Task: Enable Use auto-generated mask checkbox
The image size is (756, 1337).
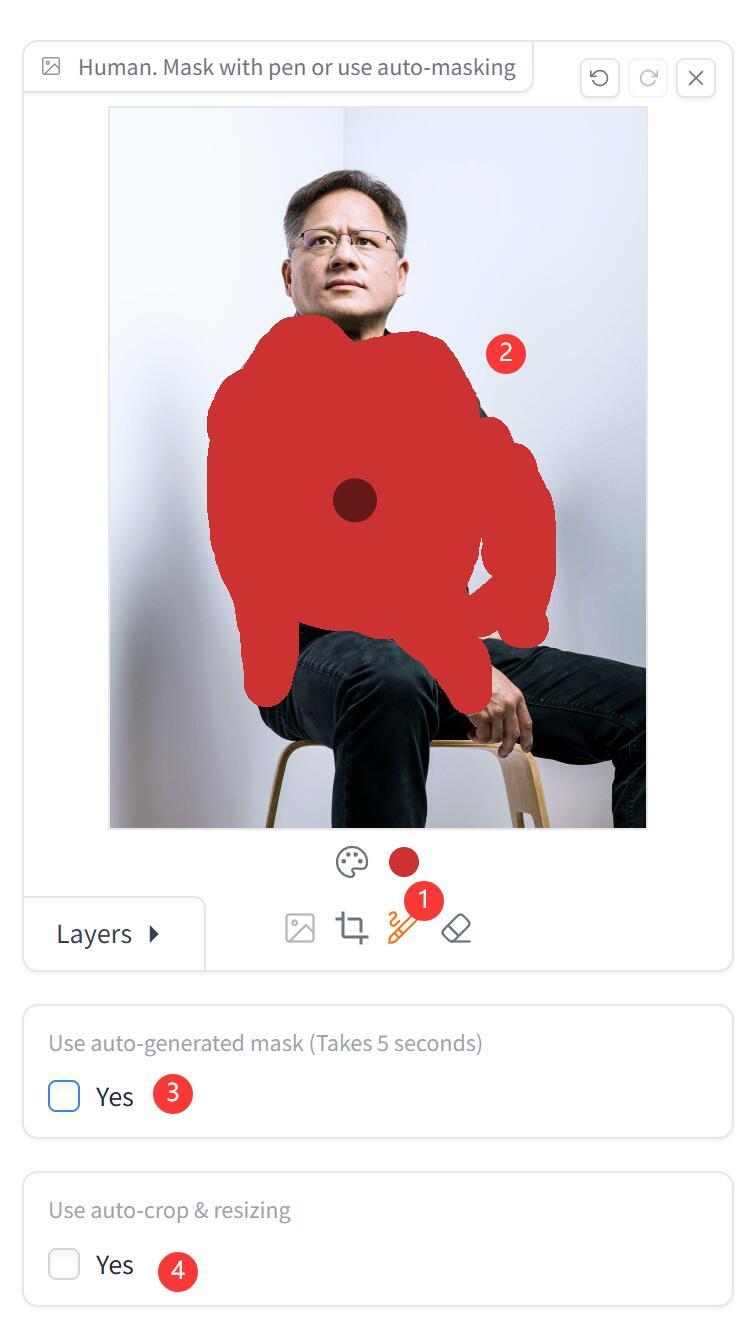Action: pos(64,1096)
